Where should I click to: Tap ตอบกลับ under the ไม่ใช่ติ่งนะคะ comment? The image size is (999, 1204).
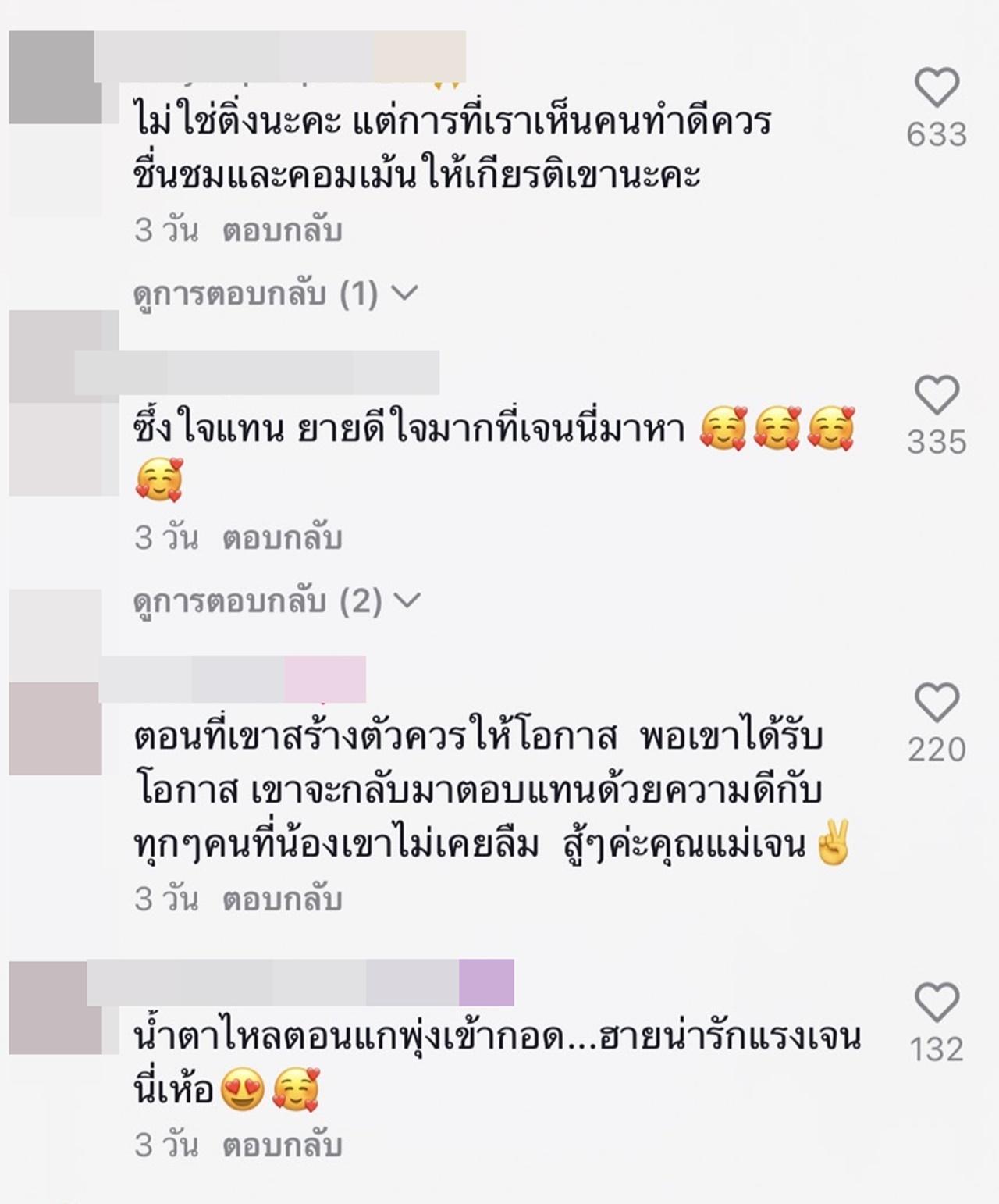[x=283, y=231]
